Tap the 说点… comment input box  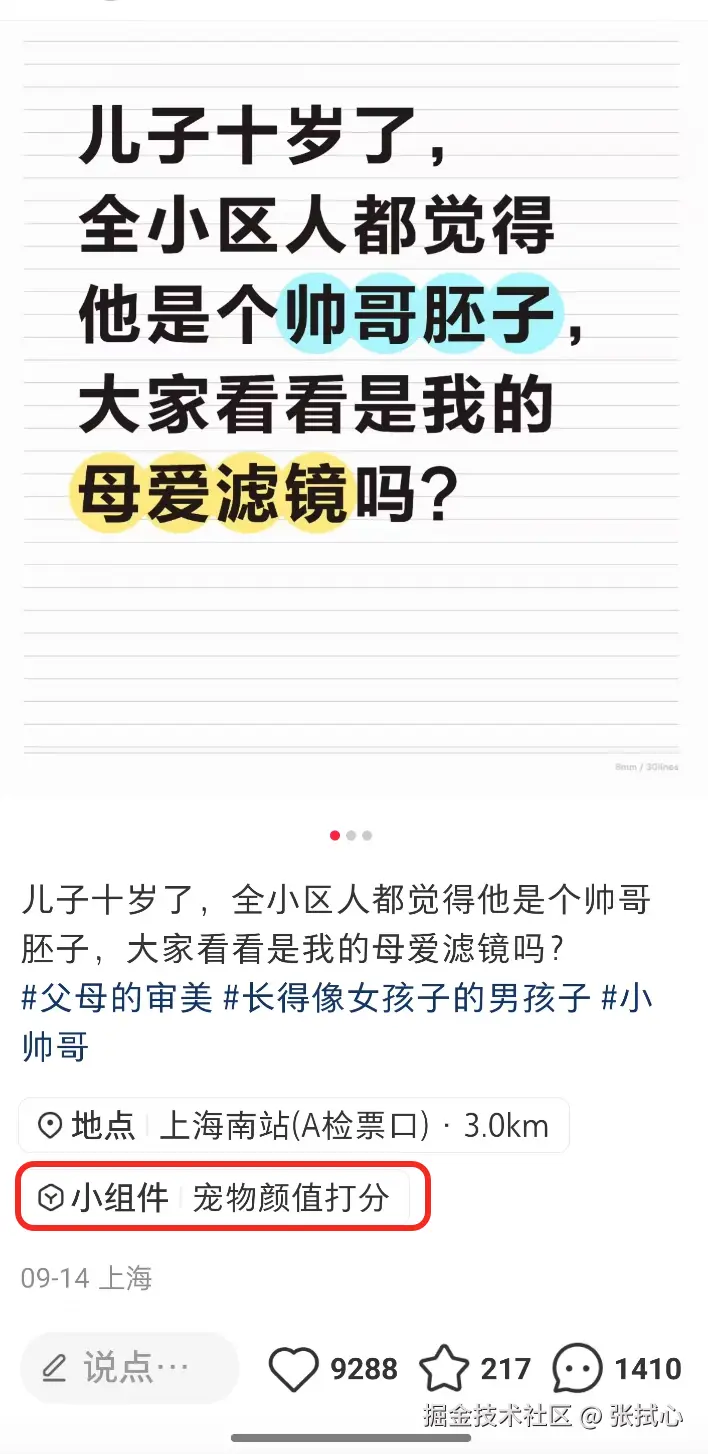130,1368
